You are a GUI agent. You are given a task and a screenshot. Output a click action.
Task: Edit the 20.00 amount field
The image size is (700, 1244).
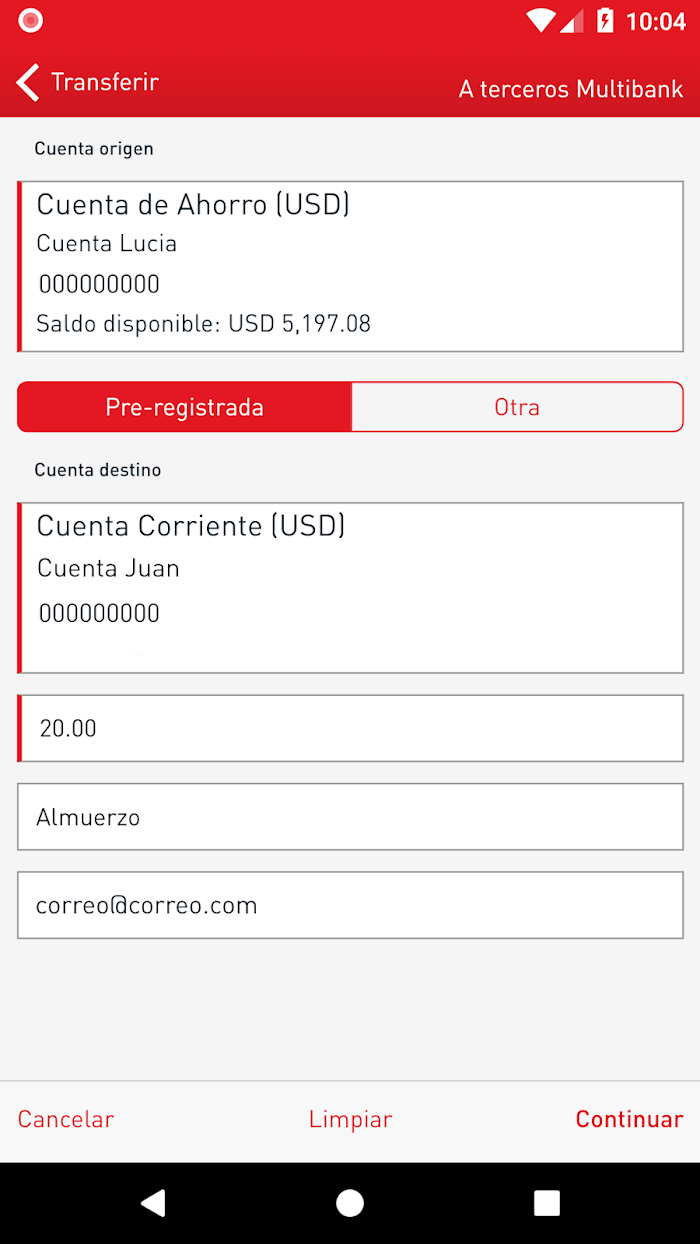pos(350,728)
